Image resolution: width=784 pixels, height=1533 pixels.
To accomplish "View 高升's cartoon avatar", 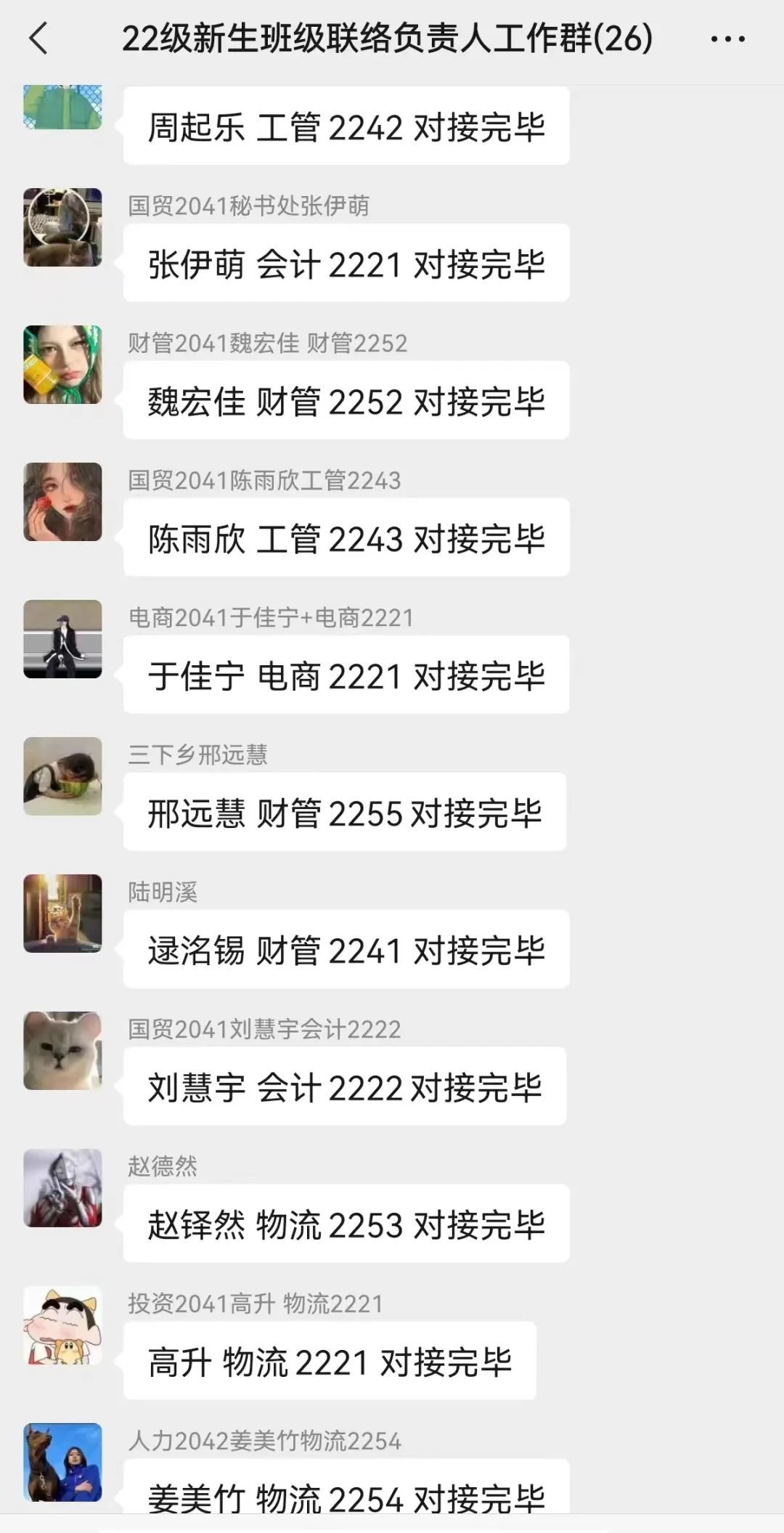I will point(62,1325).
